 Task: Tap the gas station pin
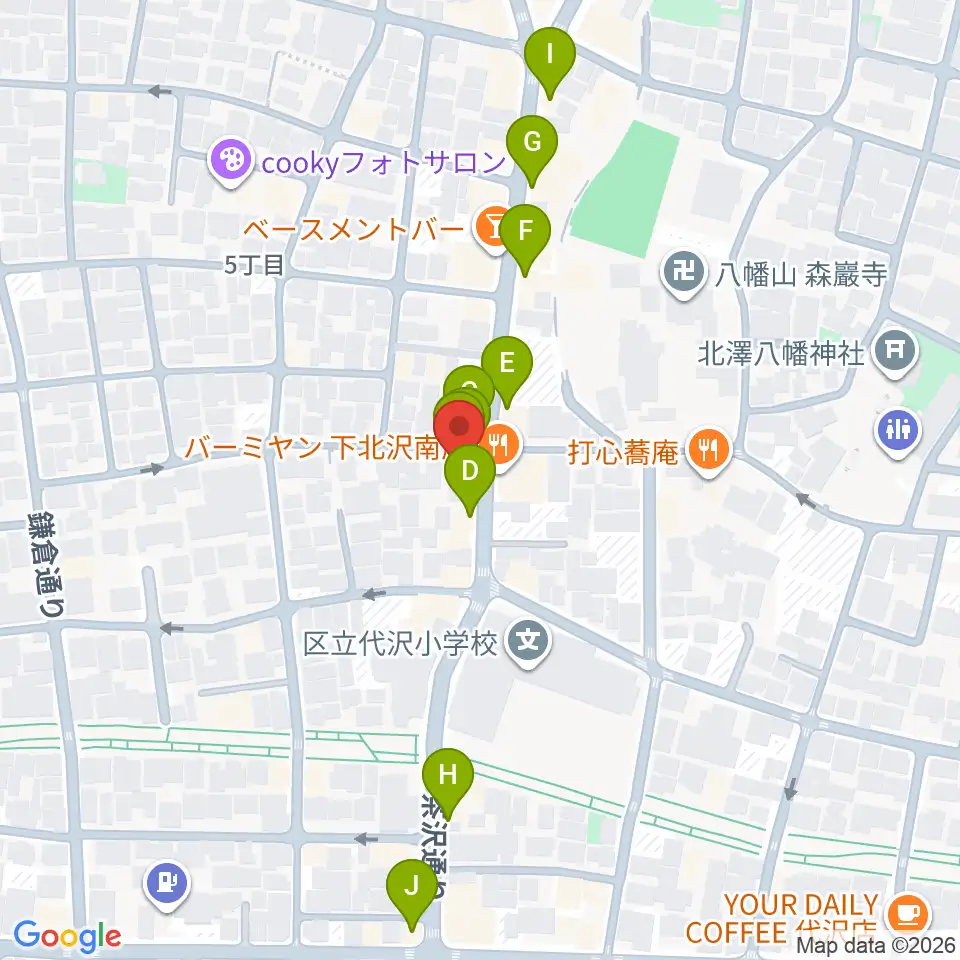167,885
